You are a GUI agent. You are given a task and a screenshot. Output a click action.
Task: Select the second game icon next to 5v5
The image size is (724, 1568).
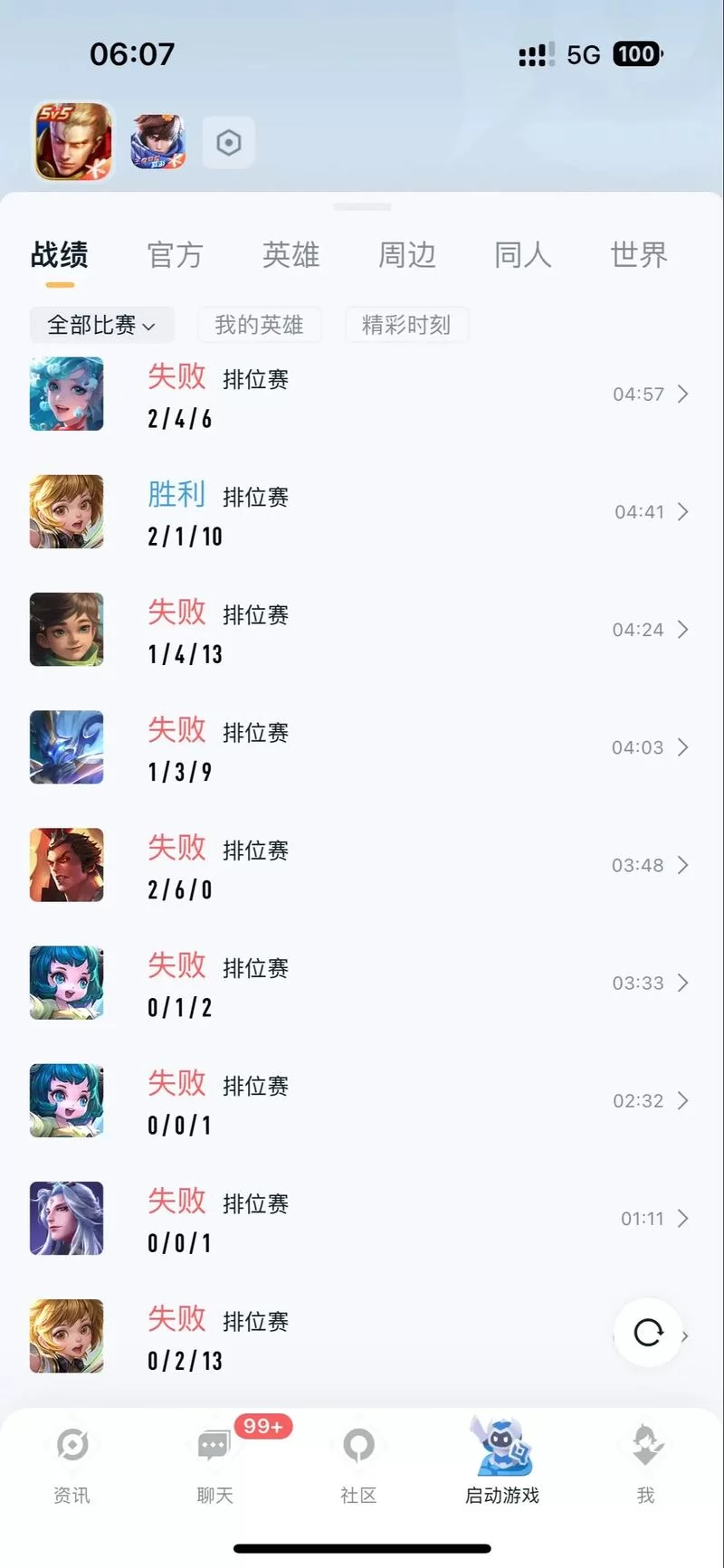point(157,141)
